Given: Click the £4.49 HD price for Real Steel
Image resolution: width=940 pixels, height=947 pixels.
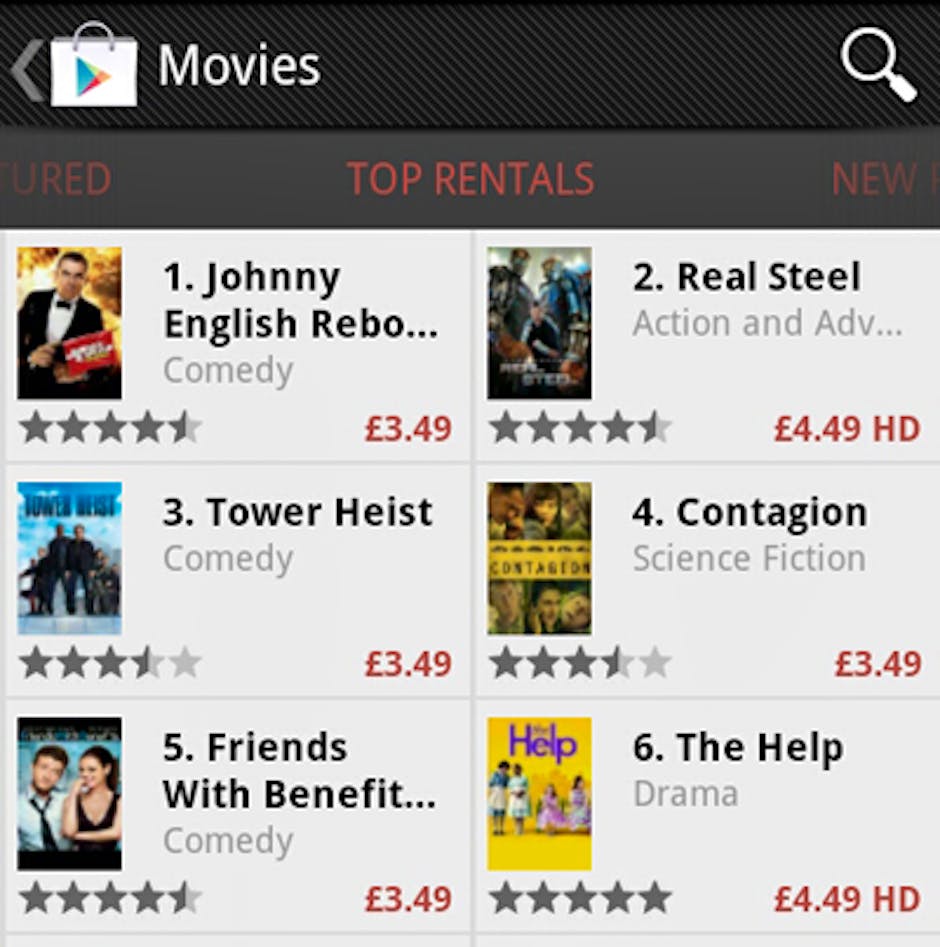Looking at the screenshot, I should point(845,428).
